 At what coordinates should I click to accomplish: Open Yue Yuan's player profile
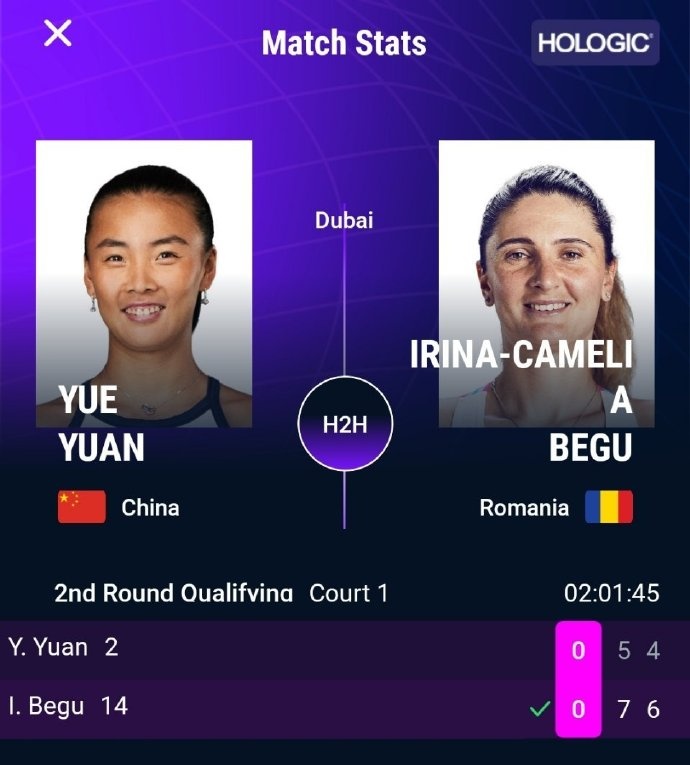click(144, 284)
